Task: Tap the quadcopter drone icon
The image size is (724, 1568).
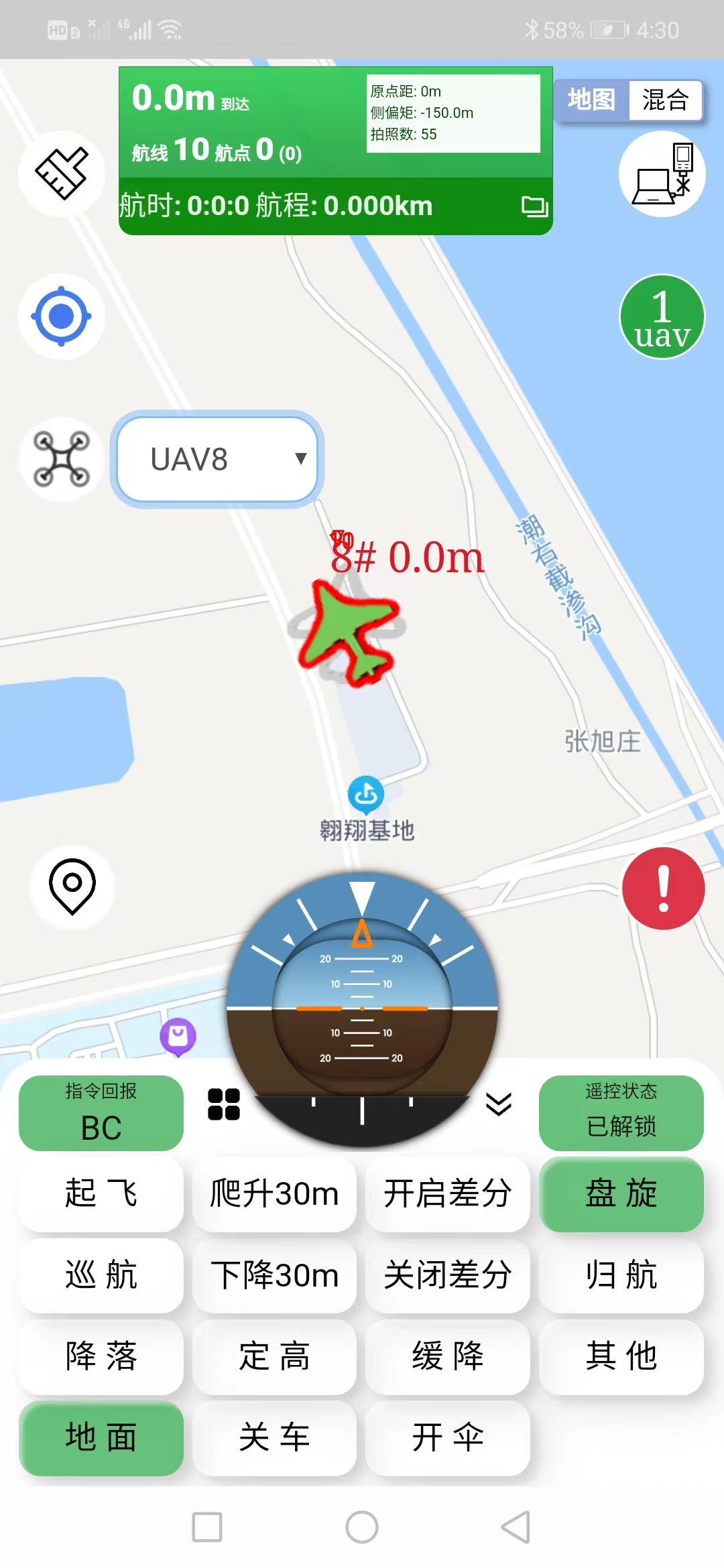Action: (x=62, y=459)
